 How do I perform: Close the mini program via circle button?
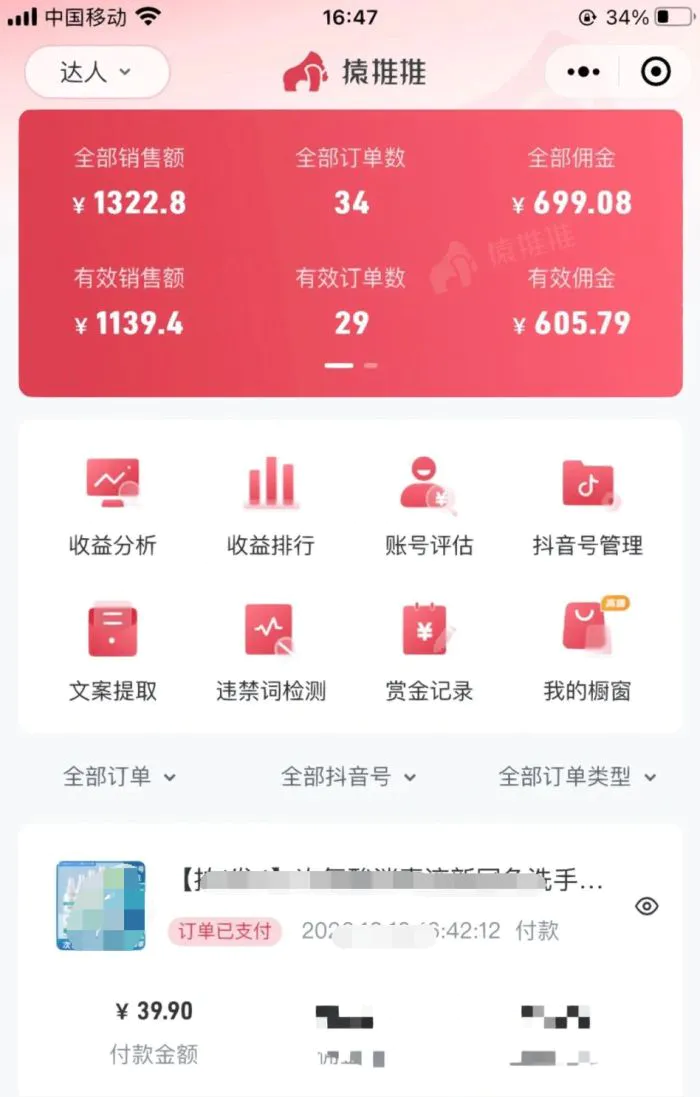(x=656, y=72)
